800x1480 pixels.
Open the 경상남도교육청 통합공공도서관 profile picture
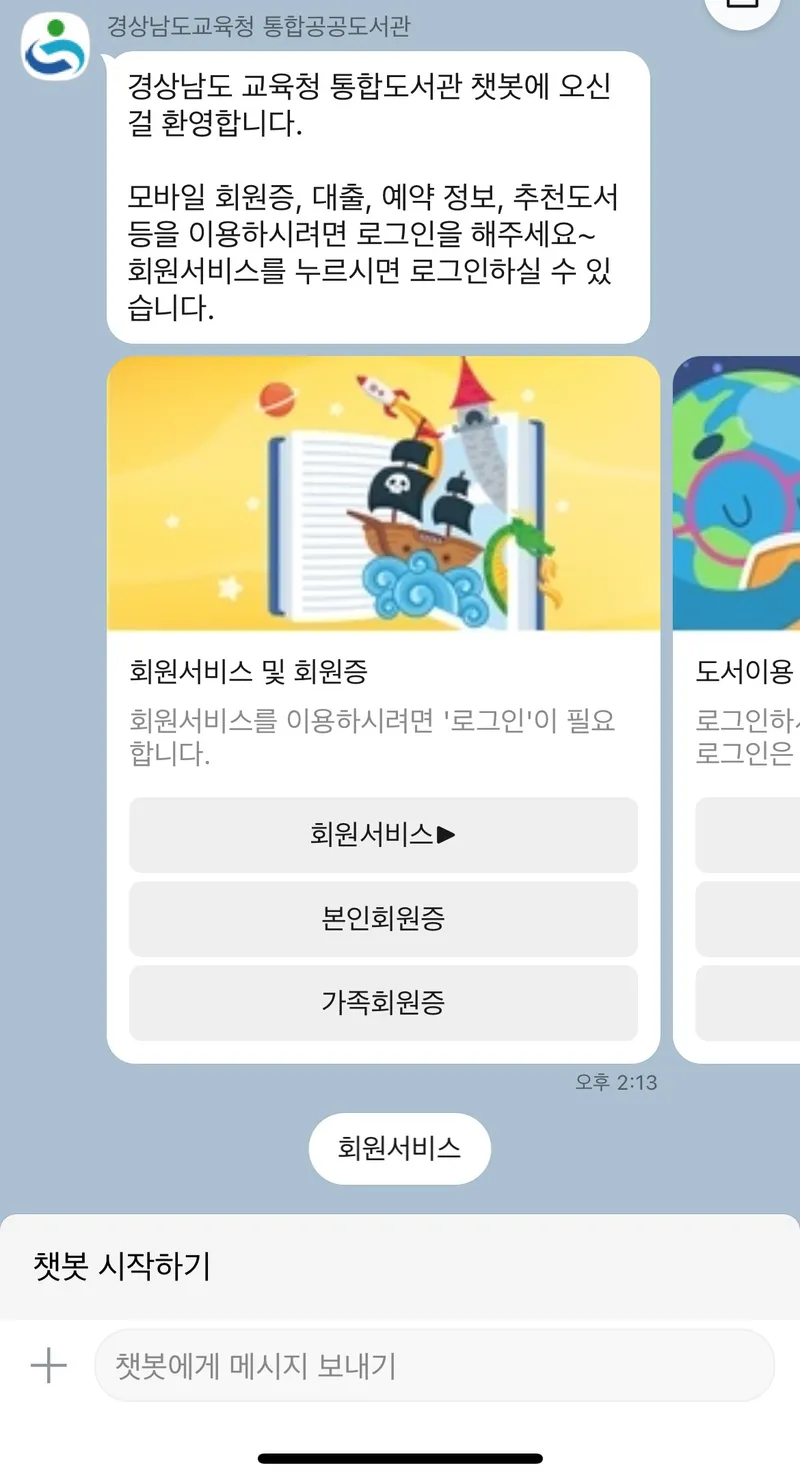point(56,46)
